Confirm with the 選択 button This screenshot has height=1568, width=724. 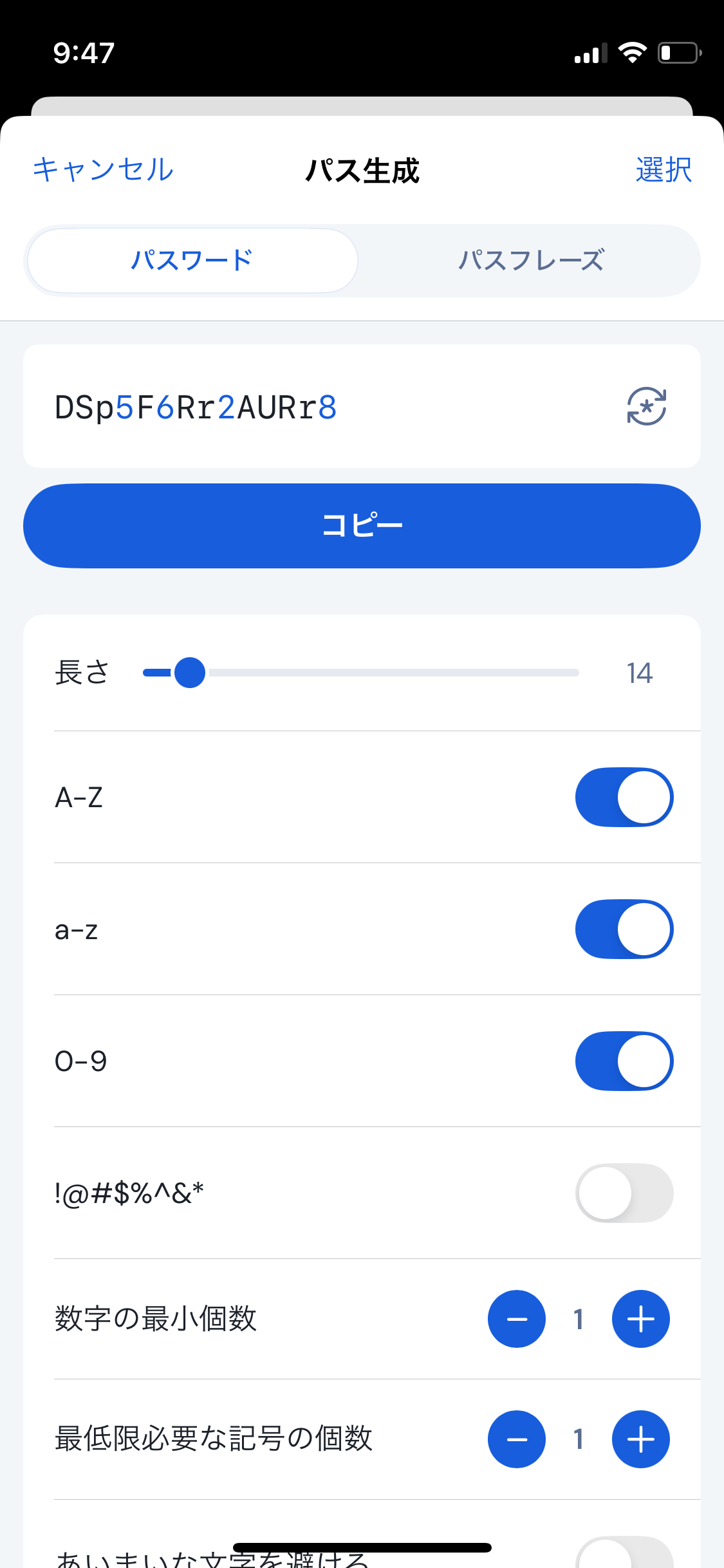(664, 170)
